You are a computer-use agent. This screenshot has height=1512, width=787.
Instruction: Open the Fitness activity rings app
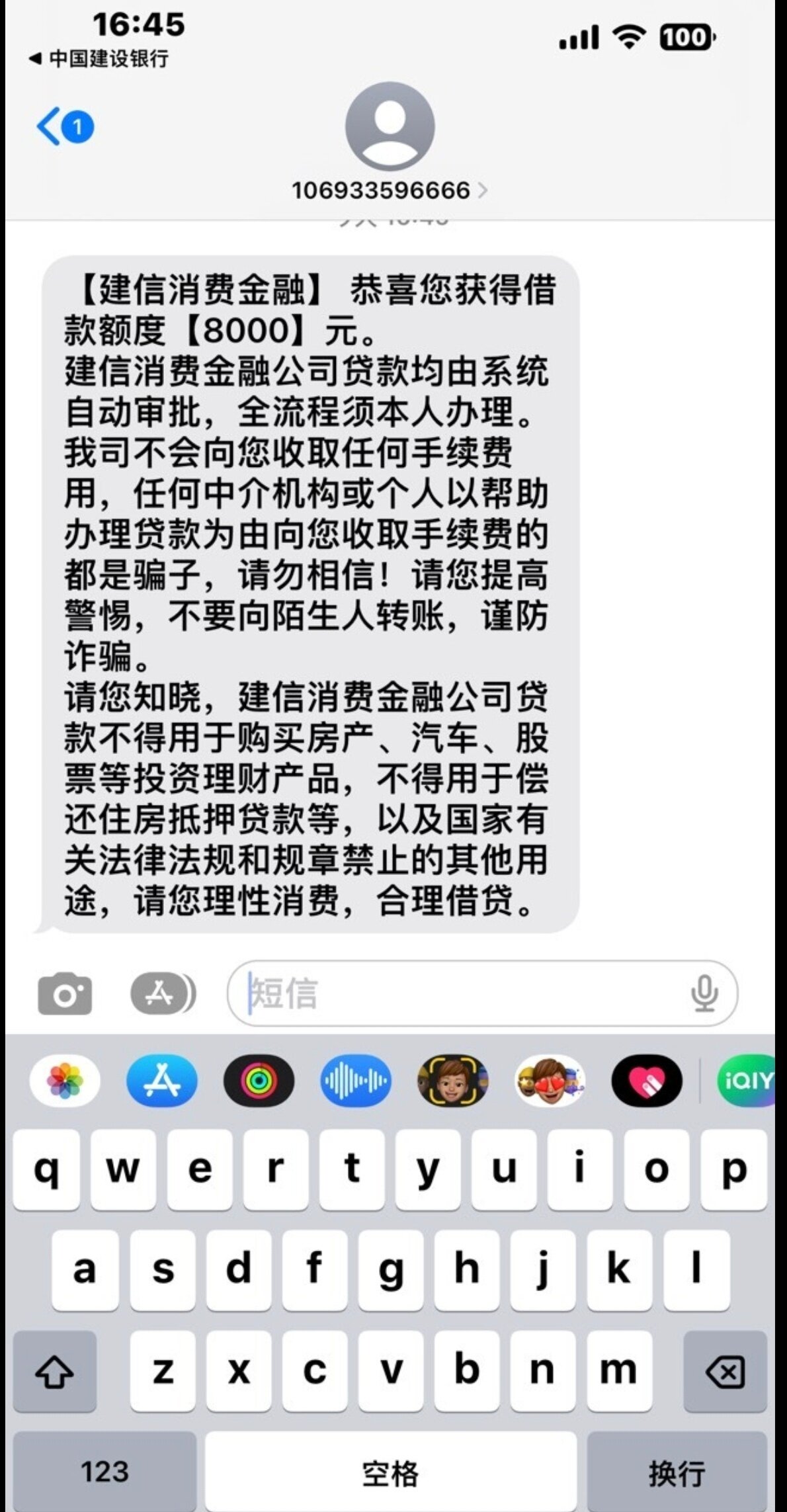pos(259,1081)
